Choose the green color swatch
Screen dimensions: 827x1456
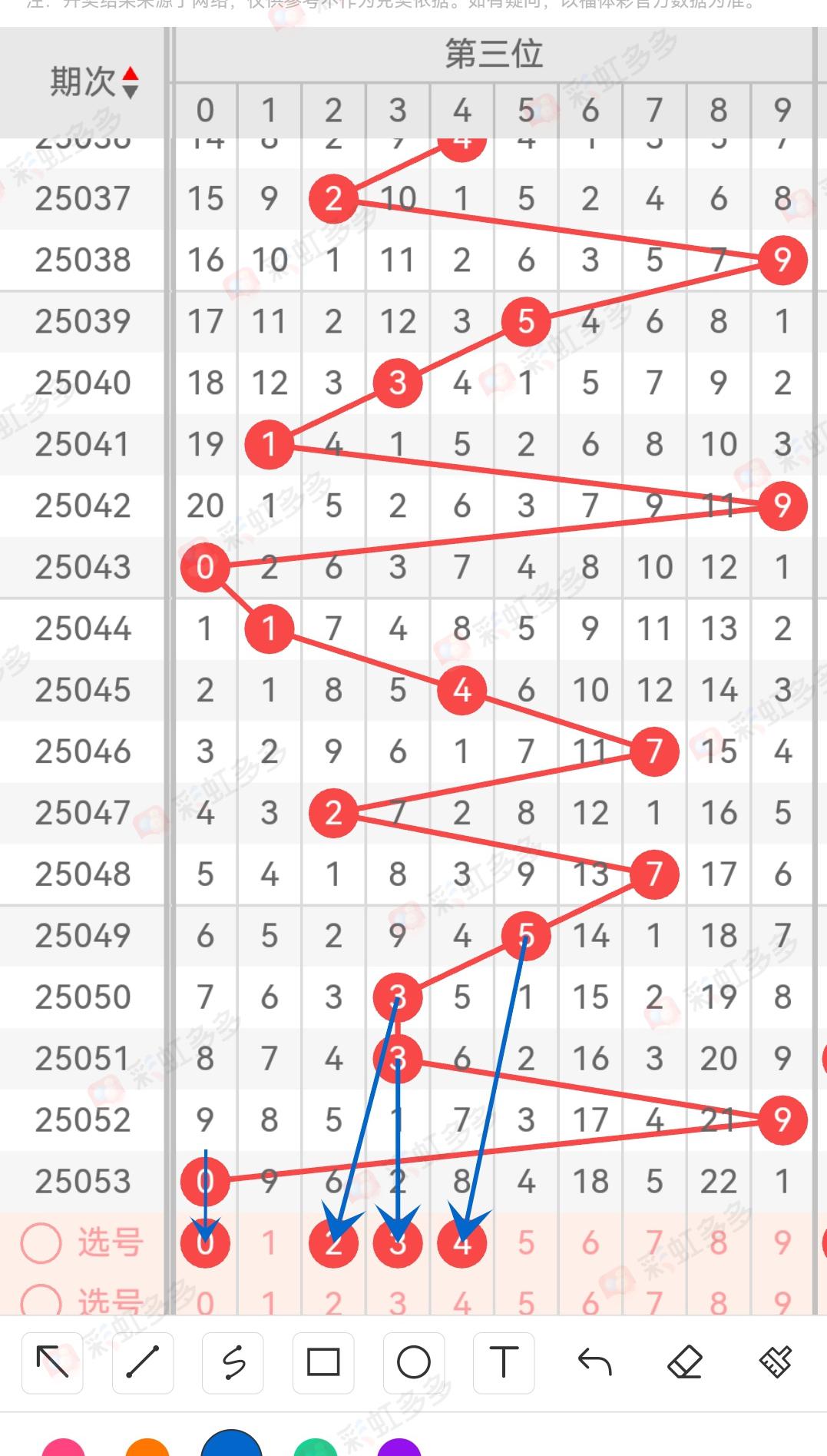pyautogui.click(x=316, y=1448)
